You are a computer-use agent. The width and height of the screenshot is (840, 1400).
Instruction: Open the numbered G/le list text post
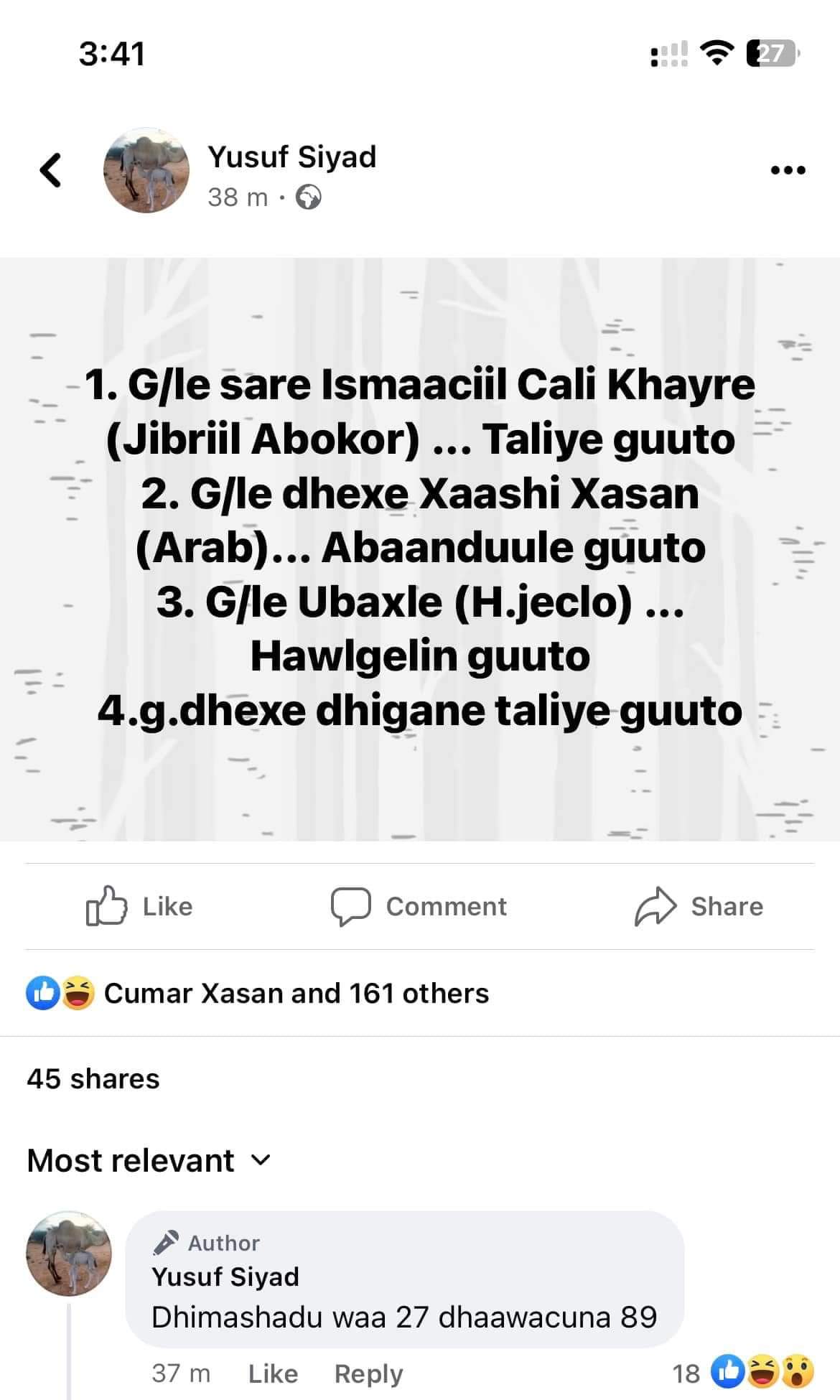420,549
